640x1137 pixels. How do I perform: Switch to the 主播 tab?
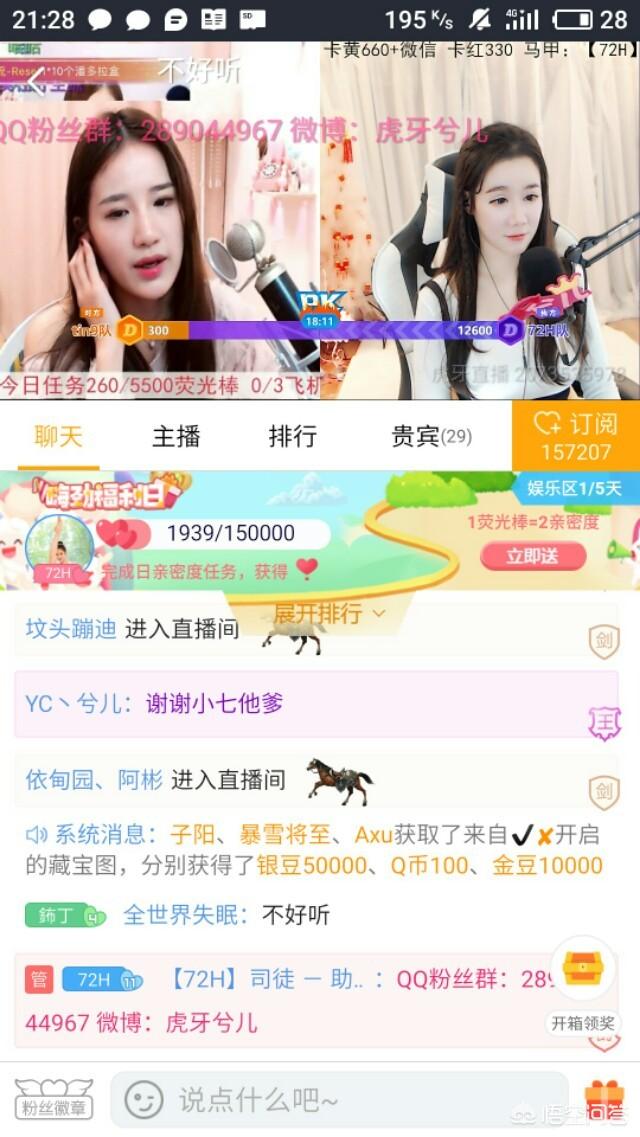tap(176, 436)
